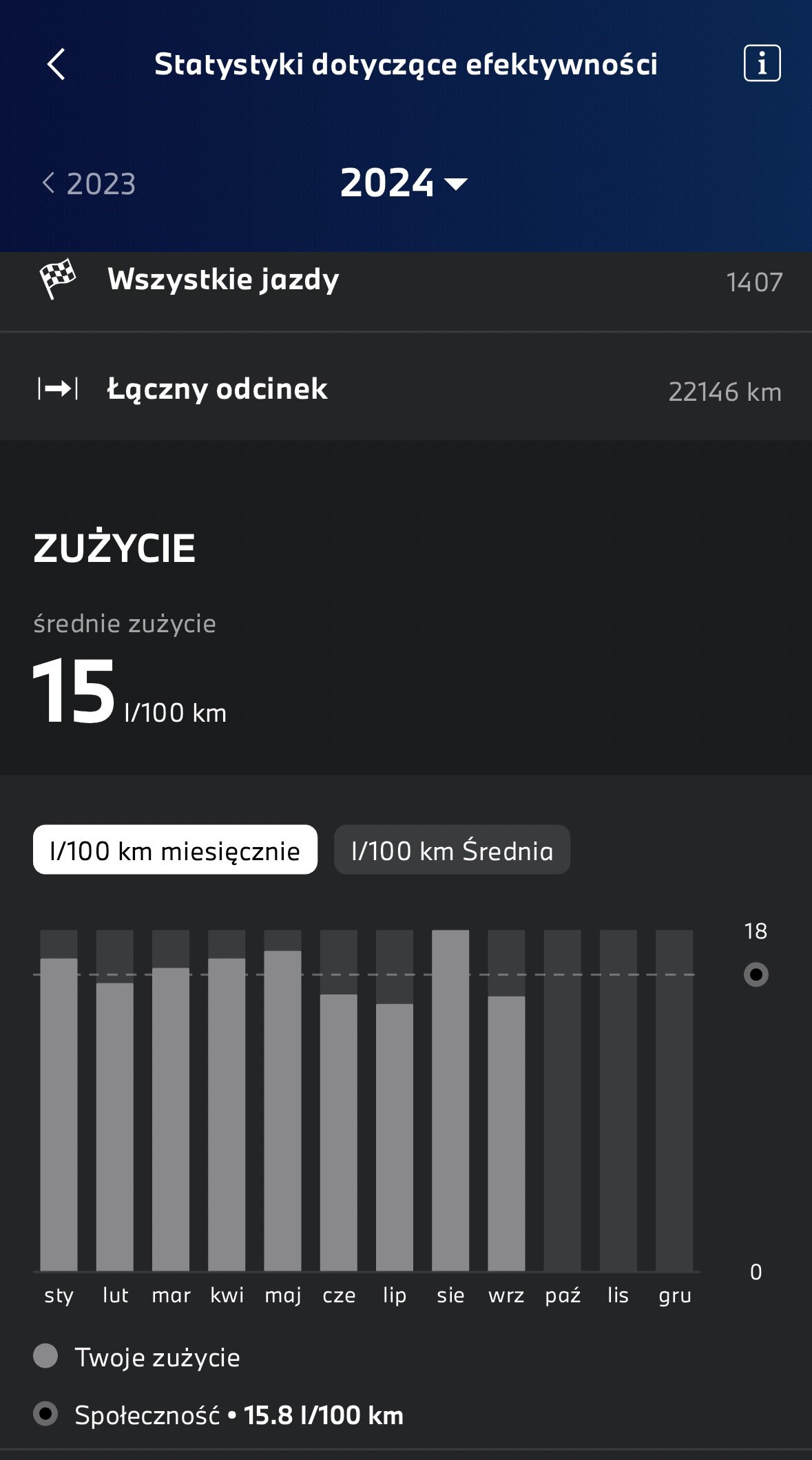This screenshot has width=812, height=1460.
Task: Tap the sie bar in the chart
Action: click(450, 1100)
